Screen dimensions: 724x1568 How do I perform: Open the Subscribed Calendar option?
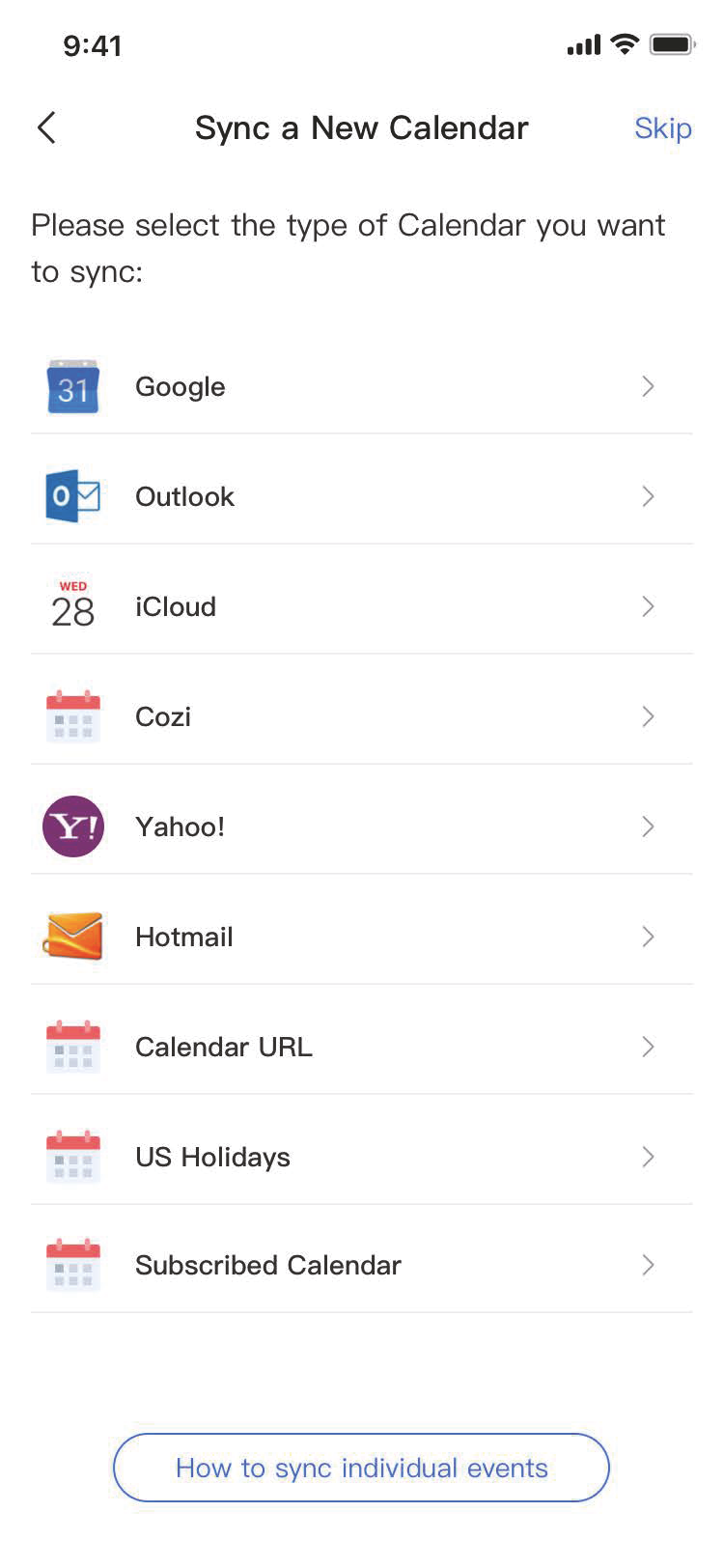tap(361, 1266)
